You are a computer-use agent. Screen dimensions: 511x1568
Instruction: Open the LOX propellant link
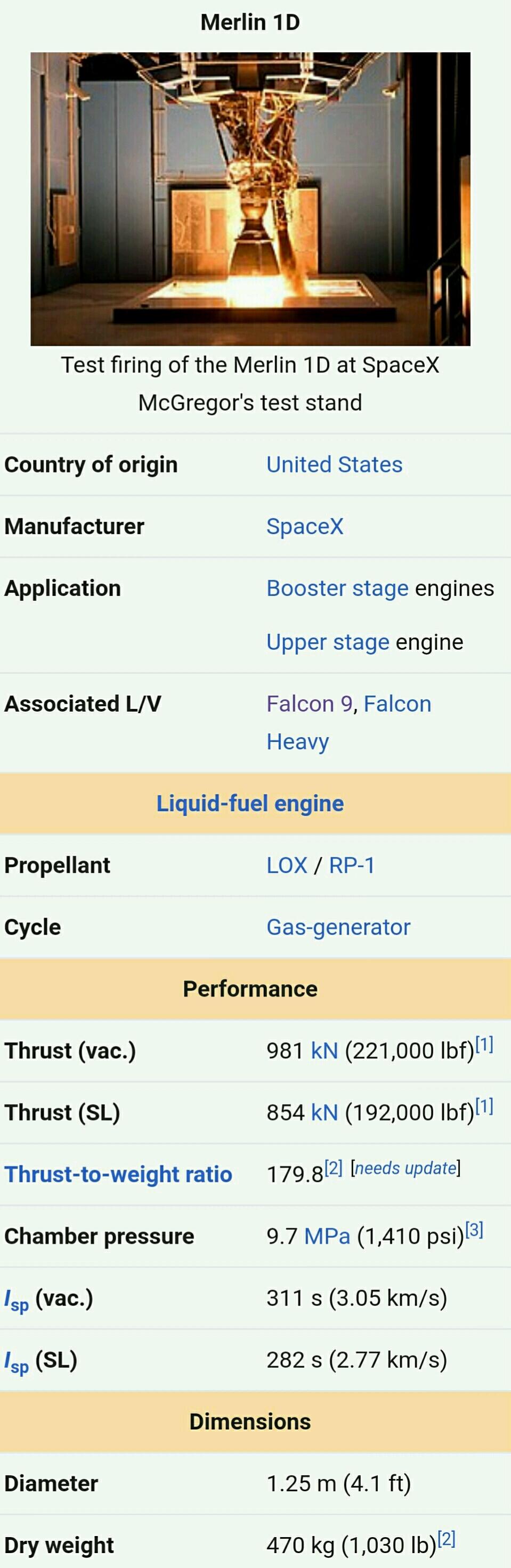286,865
